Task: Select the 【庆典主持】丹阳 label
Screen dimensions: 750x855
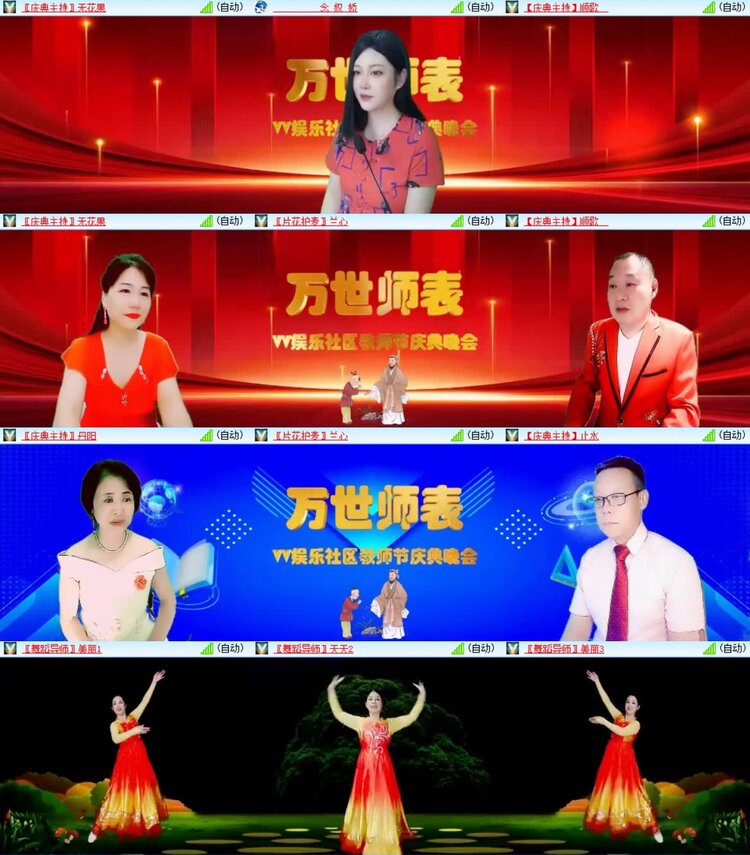Action: tap(60, 436)
